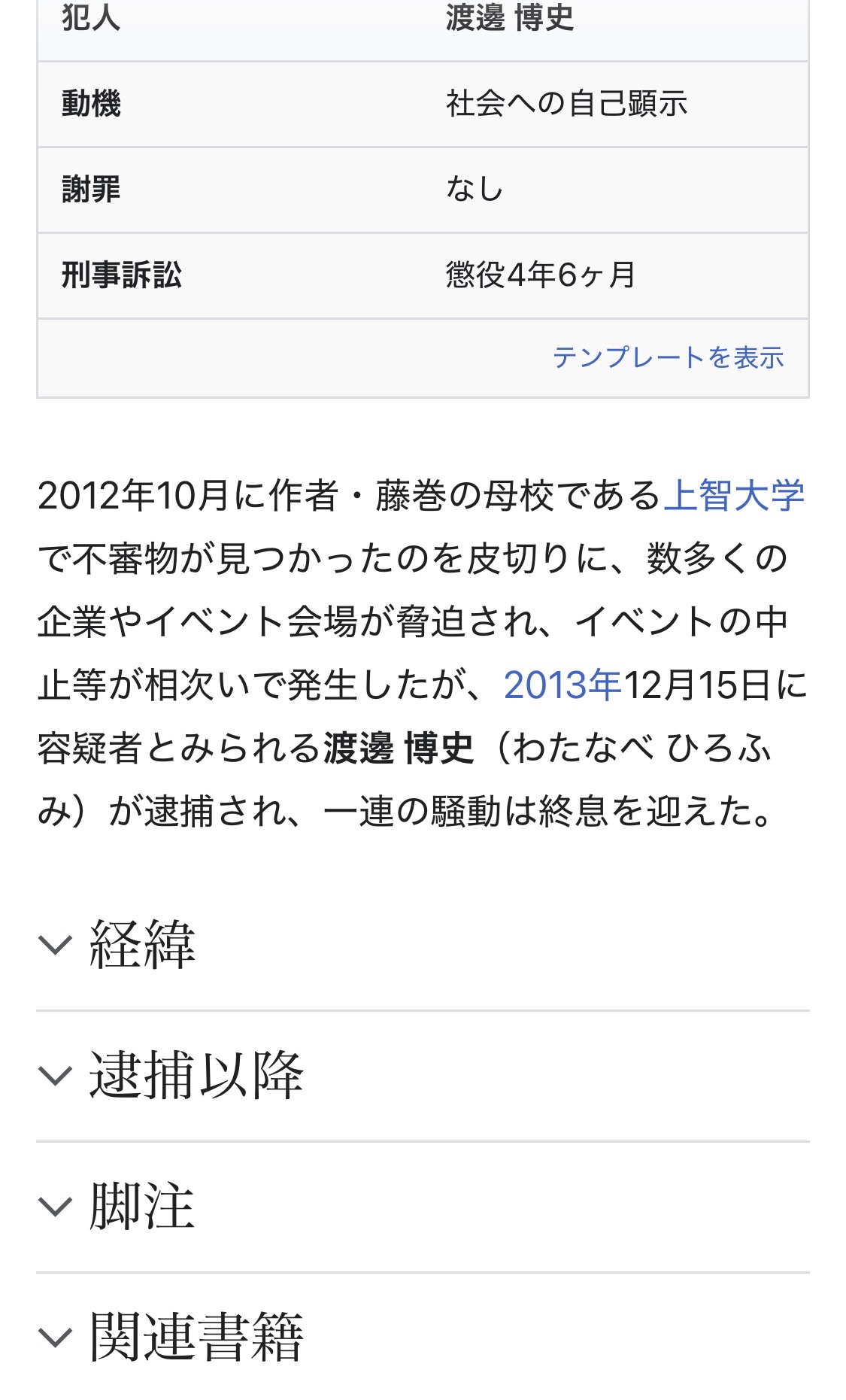Expand the 脚注 section

(x=423, y=1207)
